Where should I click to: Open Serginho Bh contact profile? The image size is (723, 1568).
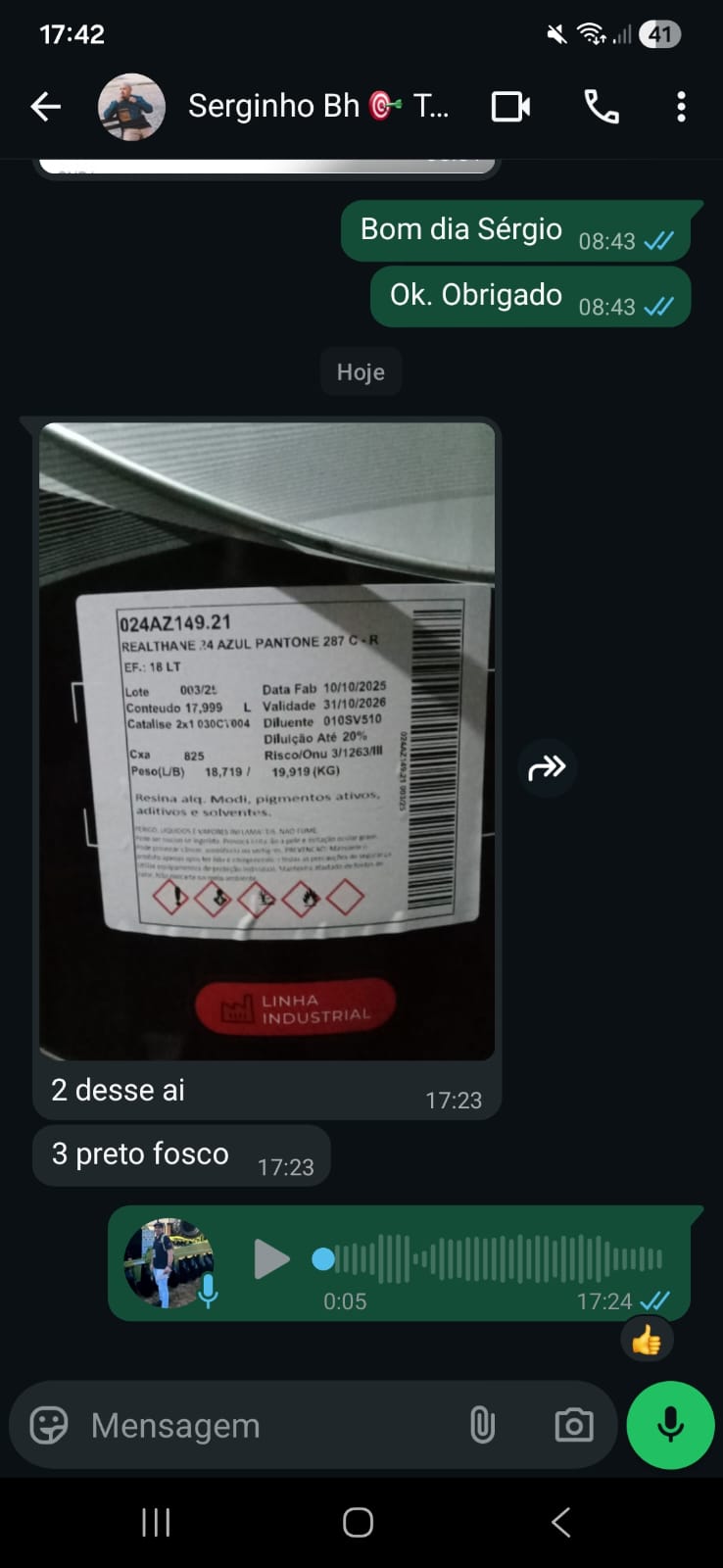click(316, 106)
